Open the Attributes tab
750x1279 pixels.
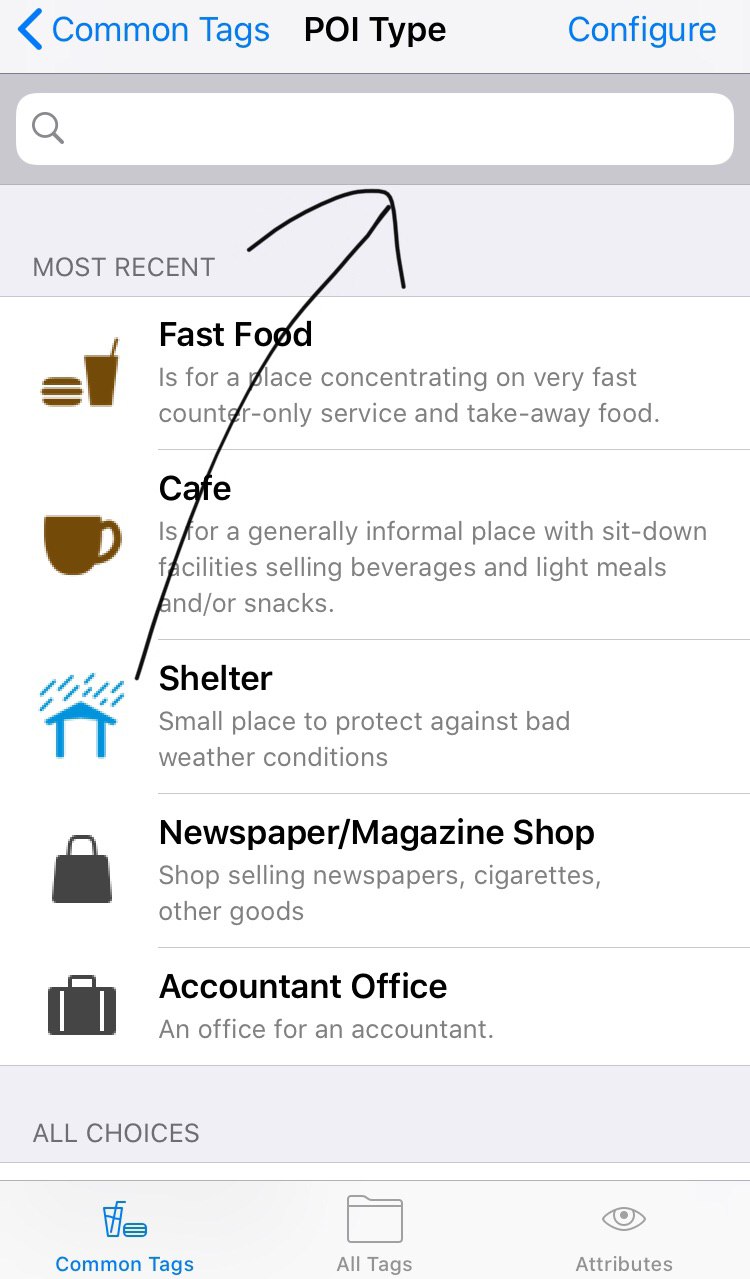(624, 1234)
